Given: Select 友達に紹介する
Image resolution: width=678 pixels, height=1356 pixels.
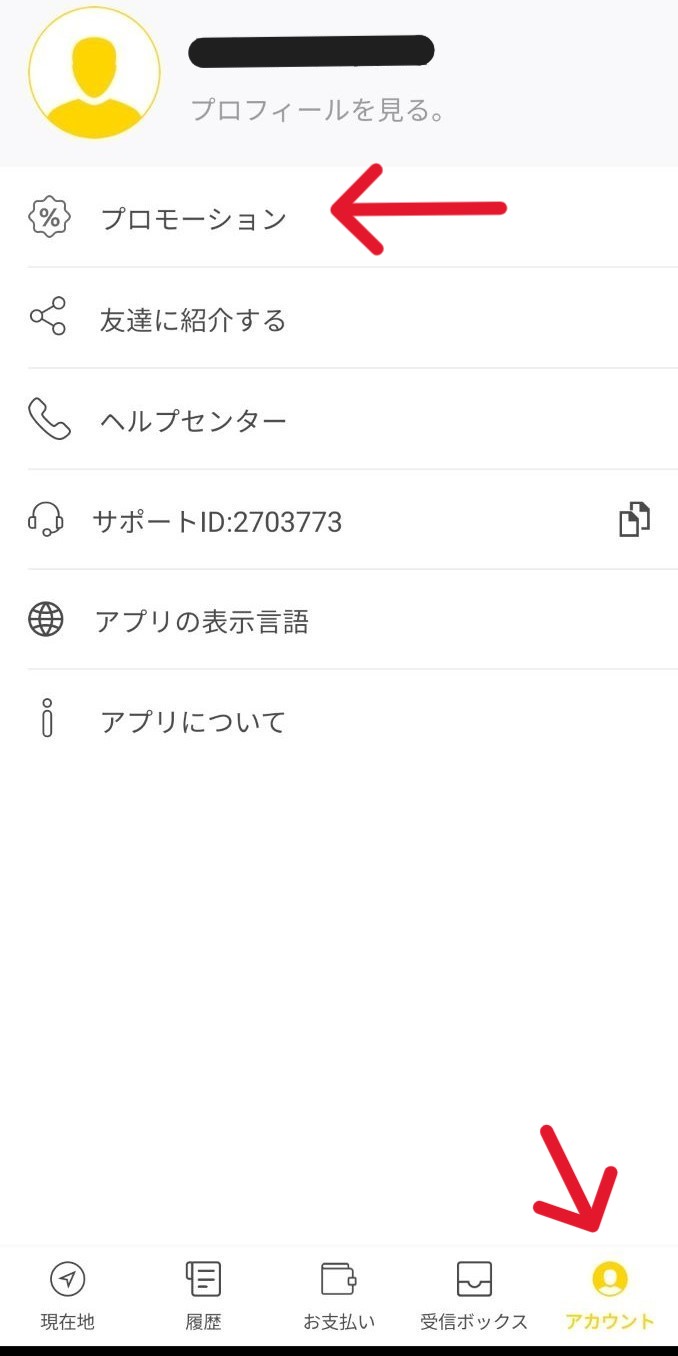Looking at the screenshot, I should tap(339, 319).
